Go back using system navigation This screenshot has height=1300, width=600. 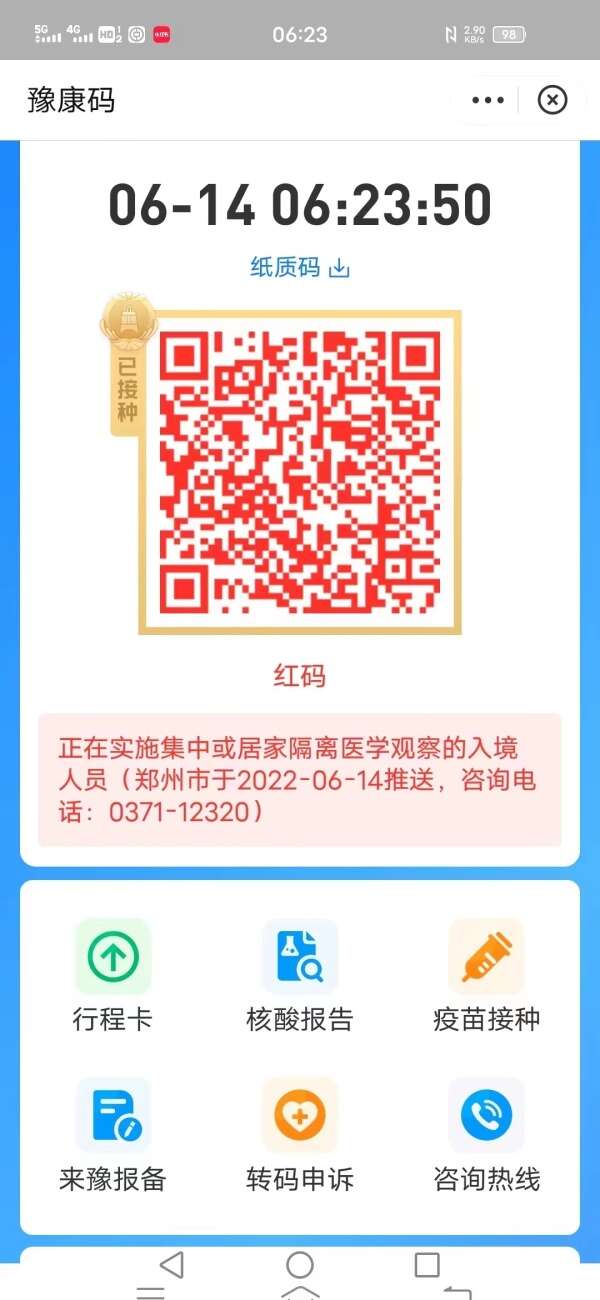[x=172, y=1265]
